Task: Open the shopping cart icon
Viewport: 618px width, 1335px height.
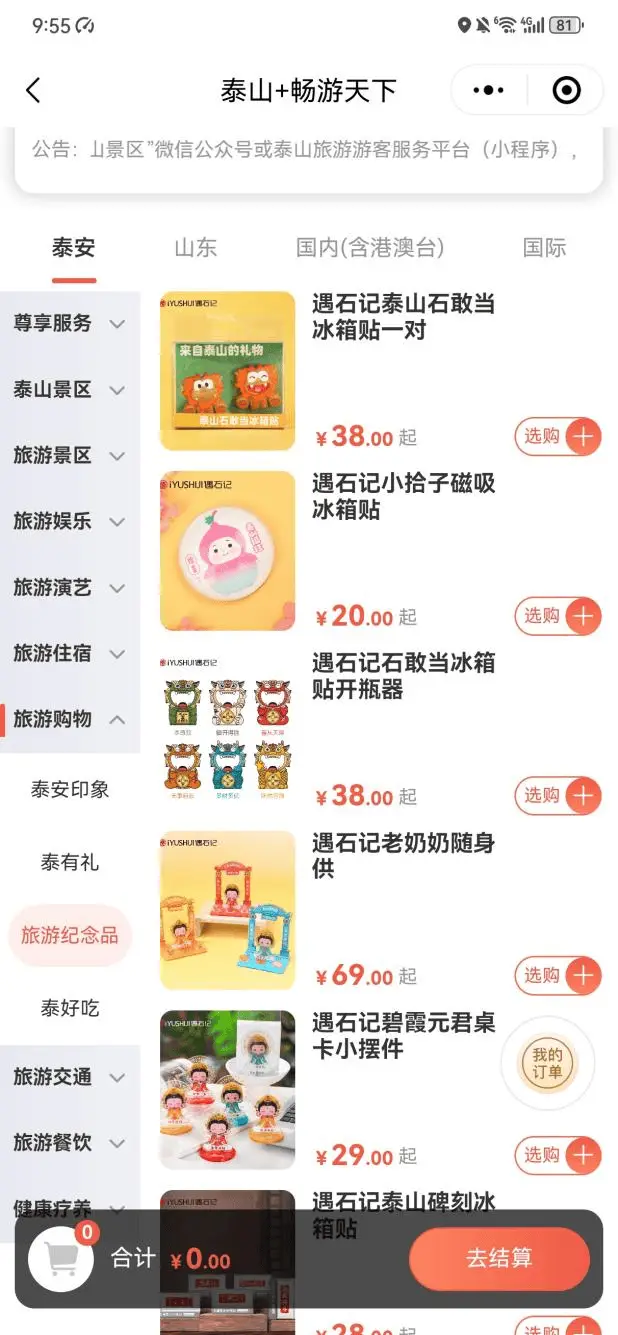Action: pyautogui.click(x=62, y=1258)
